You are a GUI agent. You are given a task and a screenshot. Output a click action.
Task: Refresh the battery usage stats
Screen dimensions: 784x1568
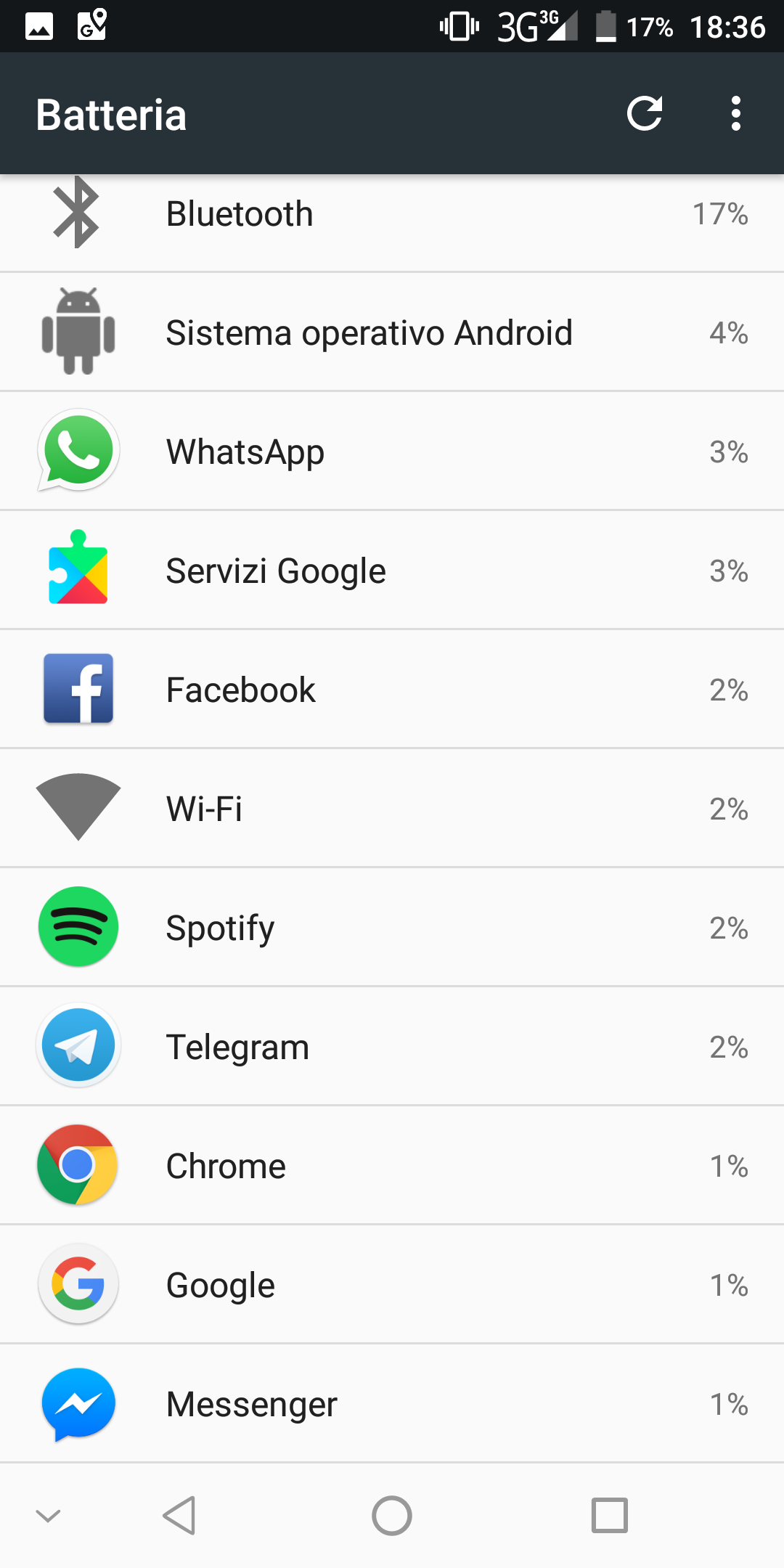pos(645,114)
